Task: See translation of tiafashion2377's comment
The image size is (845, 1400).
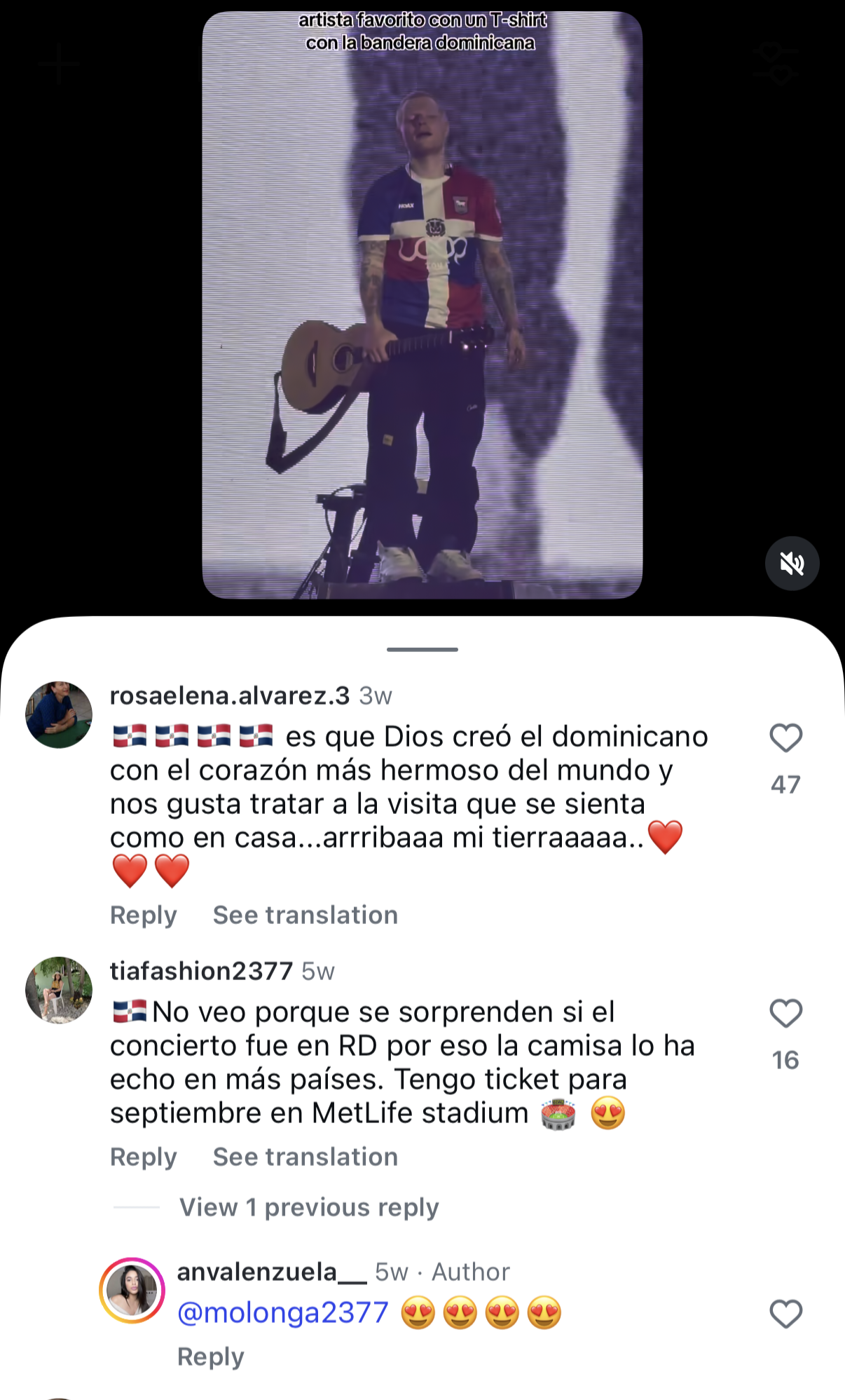Action: pos(305,1157)
